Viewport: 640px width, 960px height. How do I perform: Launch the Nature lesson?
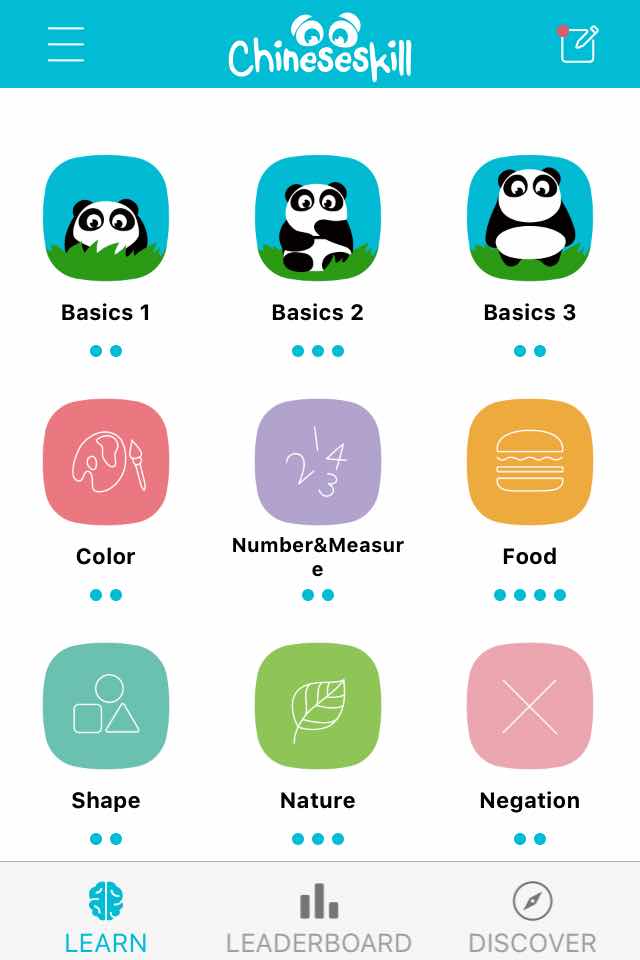tap(318, 705)
